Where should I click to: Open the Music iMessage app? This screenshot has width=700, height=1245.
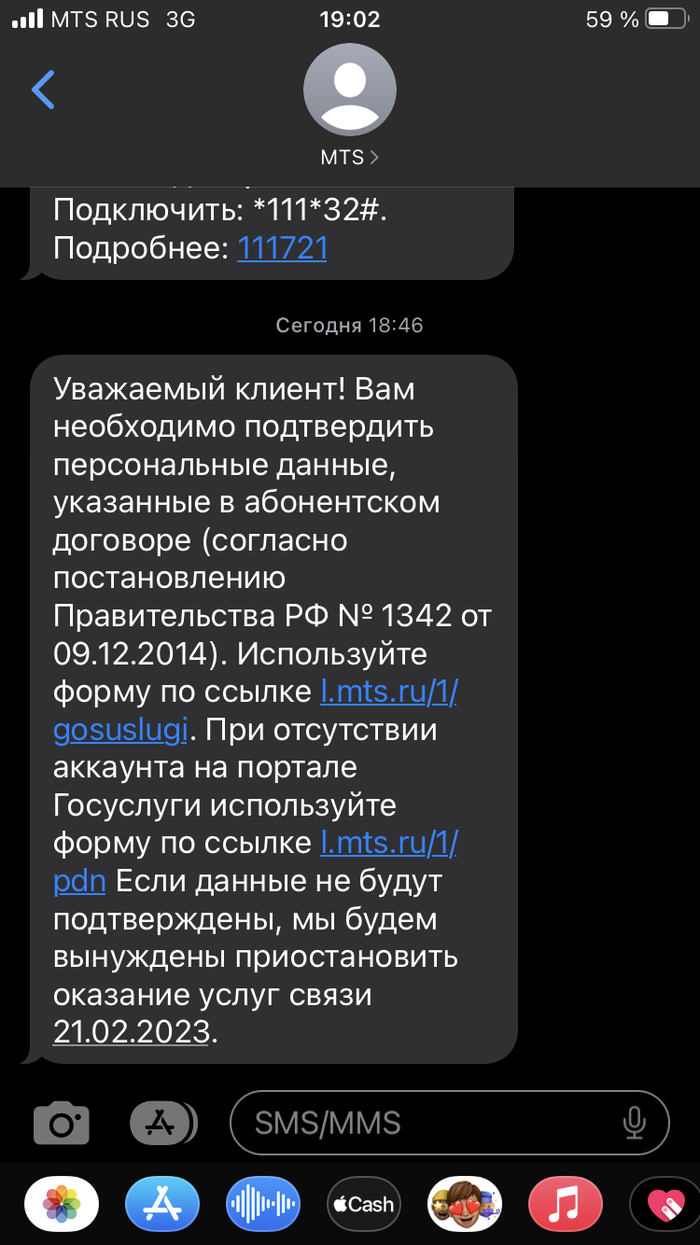click(x=566, y=1205)
